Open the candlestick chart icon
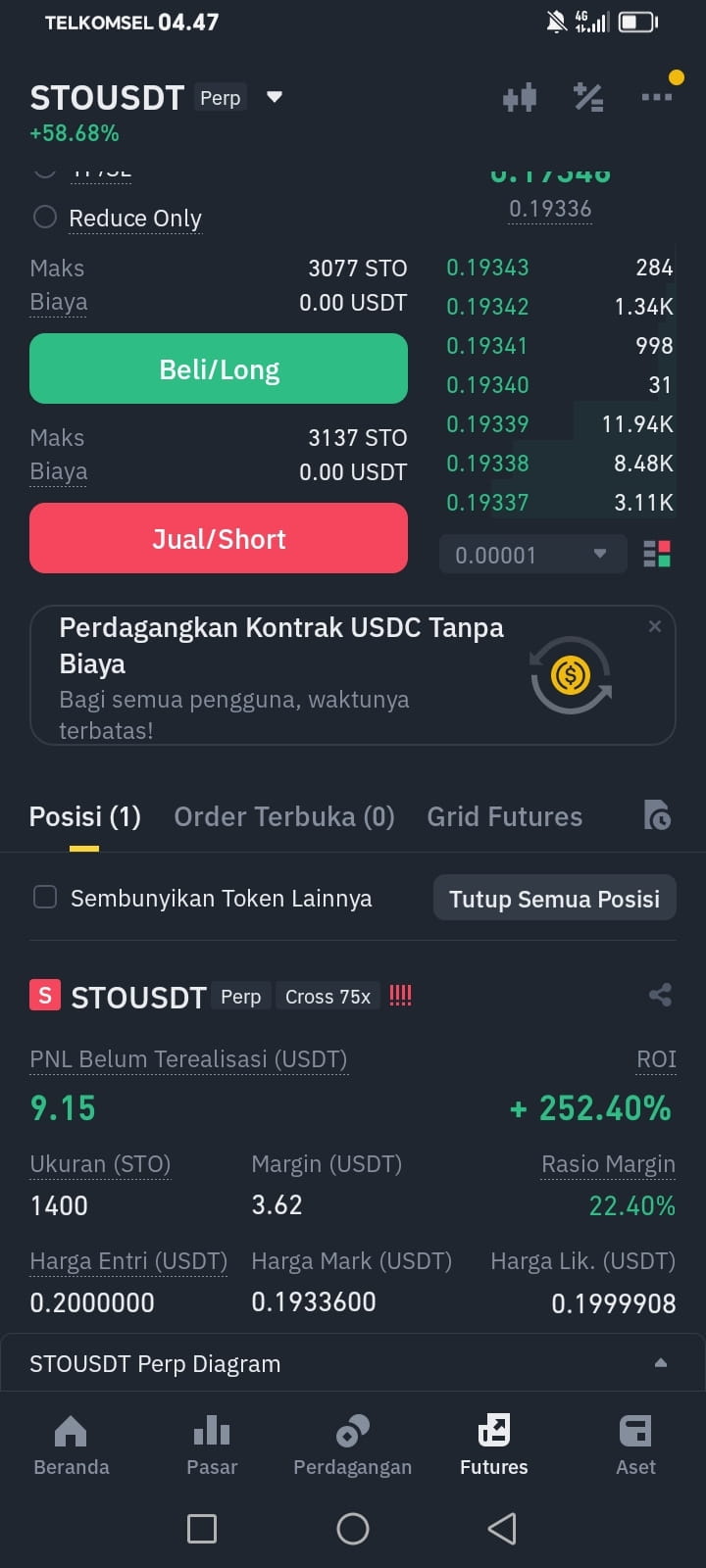The image size is (706, 1568). tap(520, 97)
